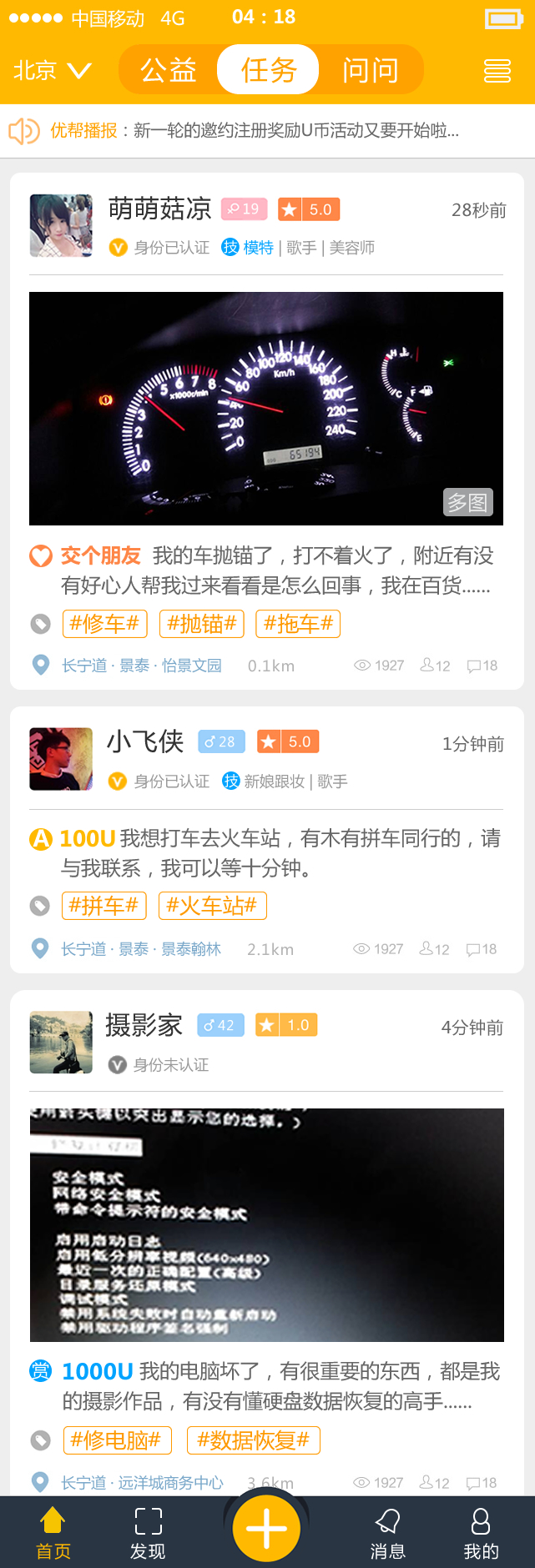Select the #抛锚# tag
The height and width of the screenshot is (1568, 535).
pos(202,624)
